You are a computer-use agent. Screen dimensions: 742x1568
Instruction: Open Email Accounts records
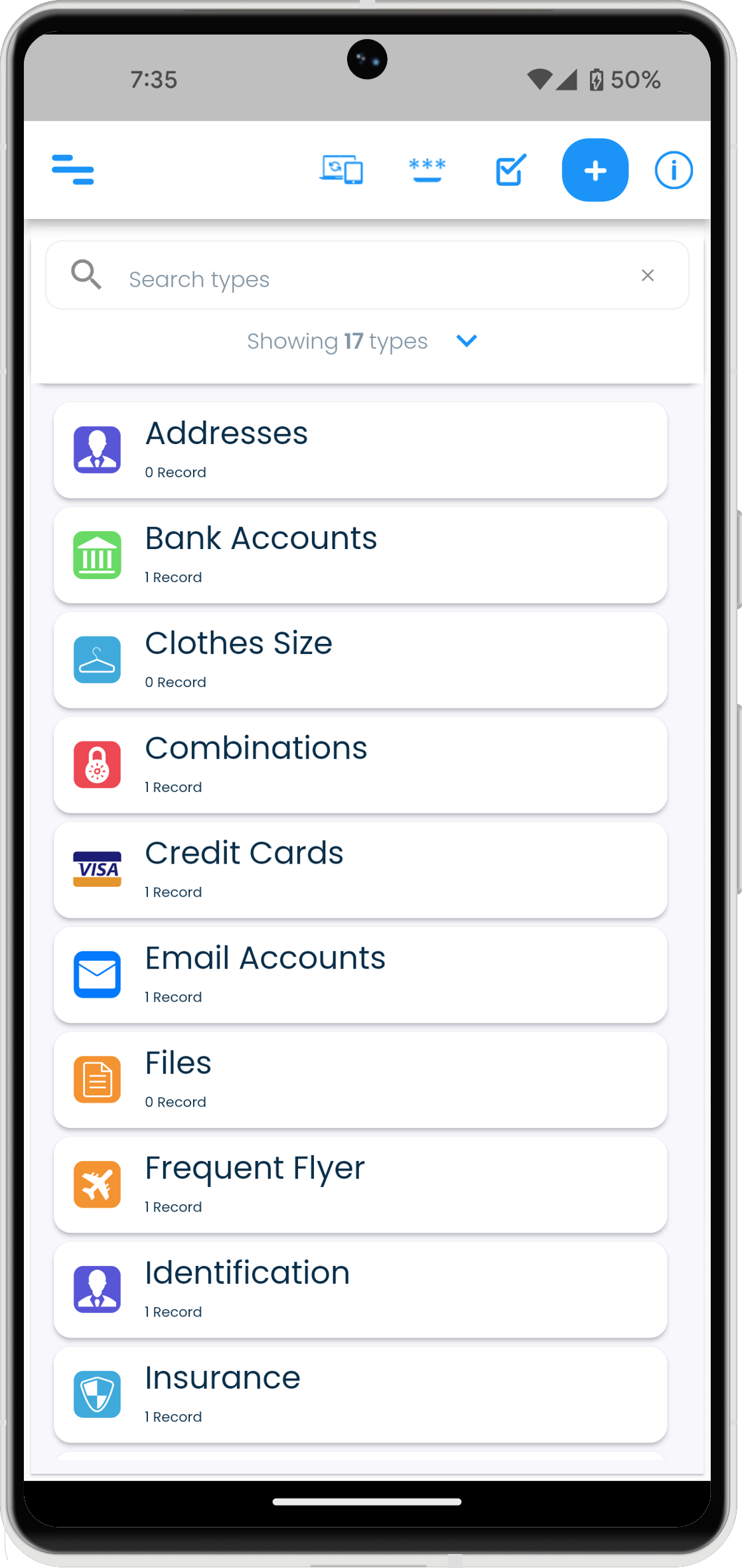[360, 975]
